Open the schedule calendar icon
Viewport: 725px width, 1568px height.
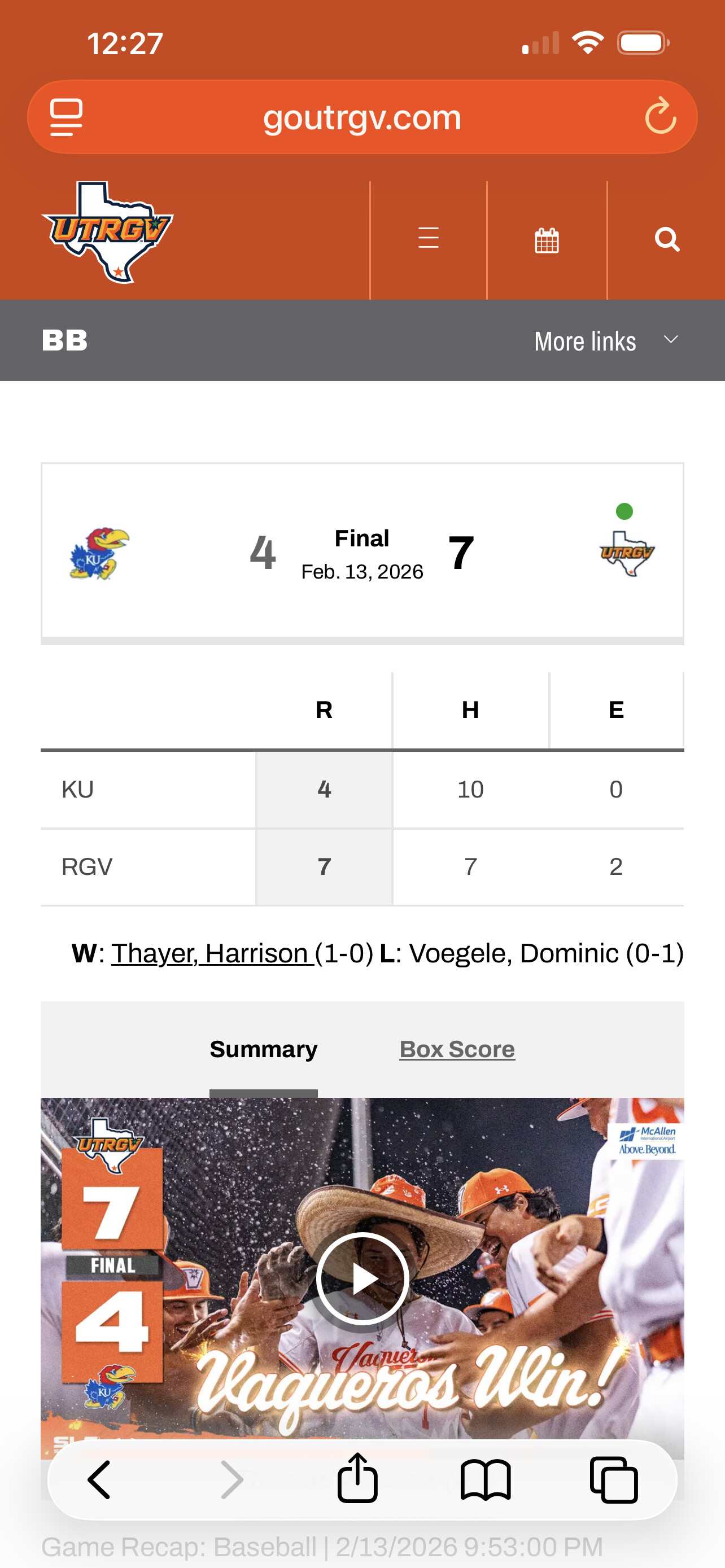tap(546, 240)
